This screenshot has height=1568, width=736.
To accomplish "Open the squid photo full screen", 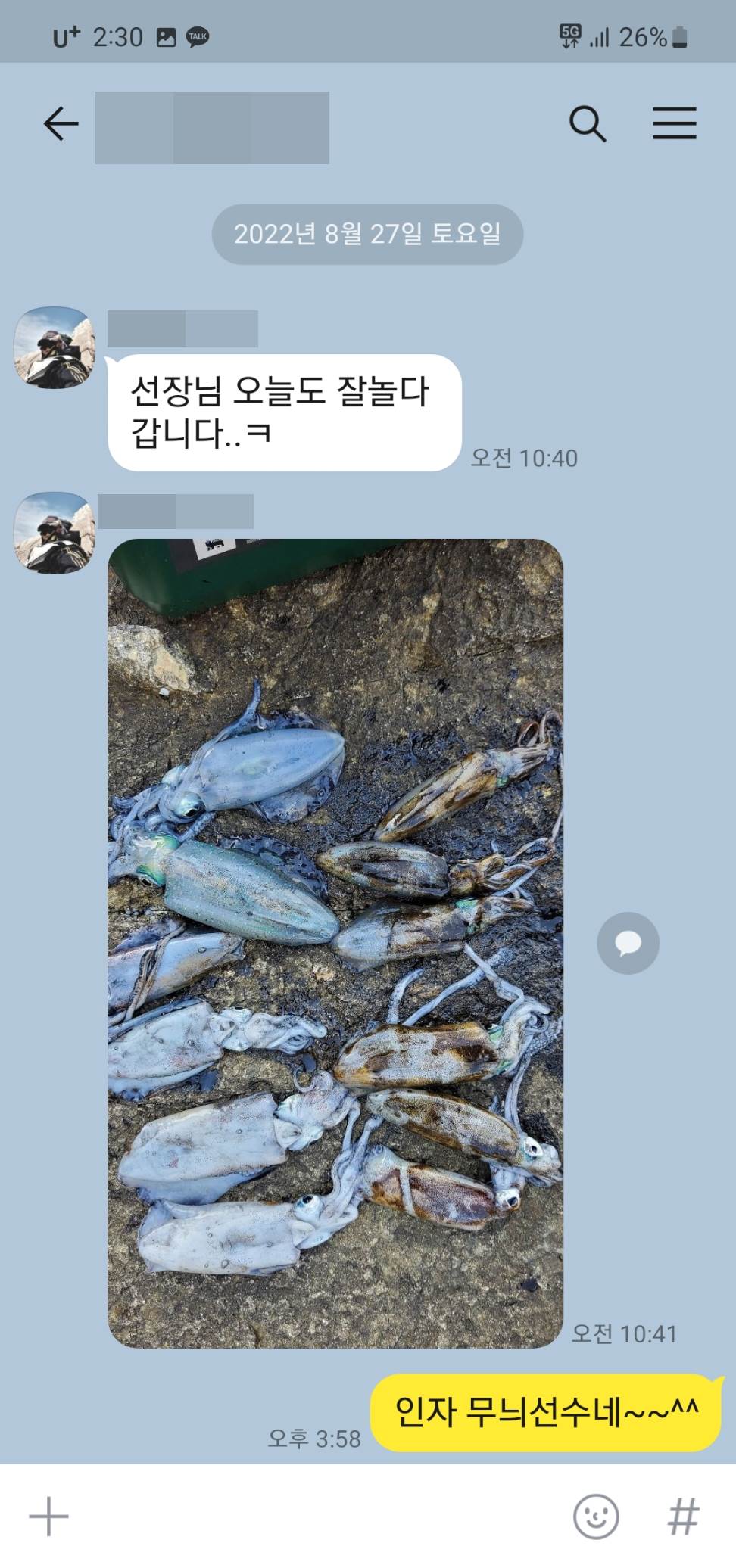I will [x=335, y=943].
